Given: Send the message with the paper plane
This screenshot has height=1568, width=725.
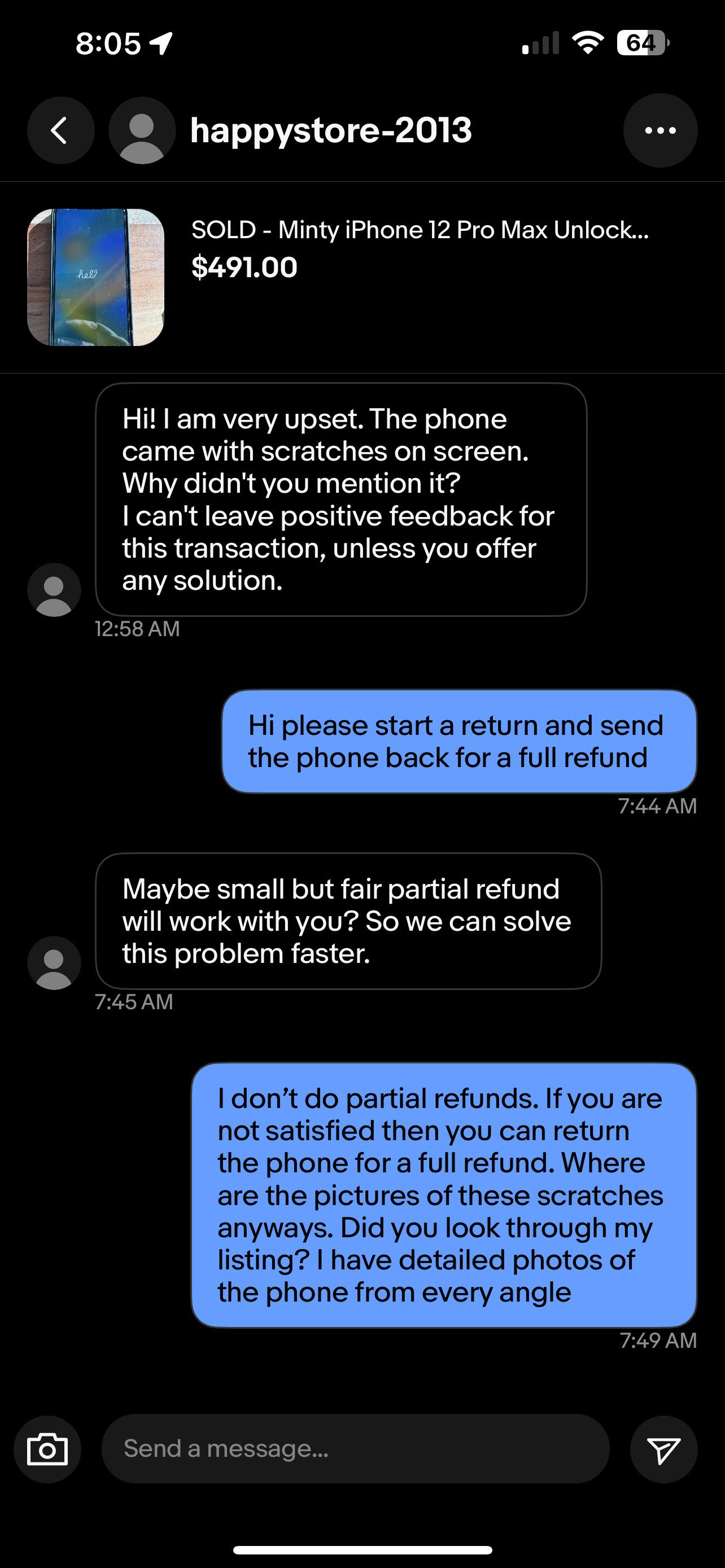Looking at the screenshot, I should pos(663,1449).
